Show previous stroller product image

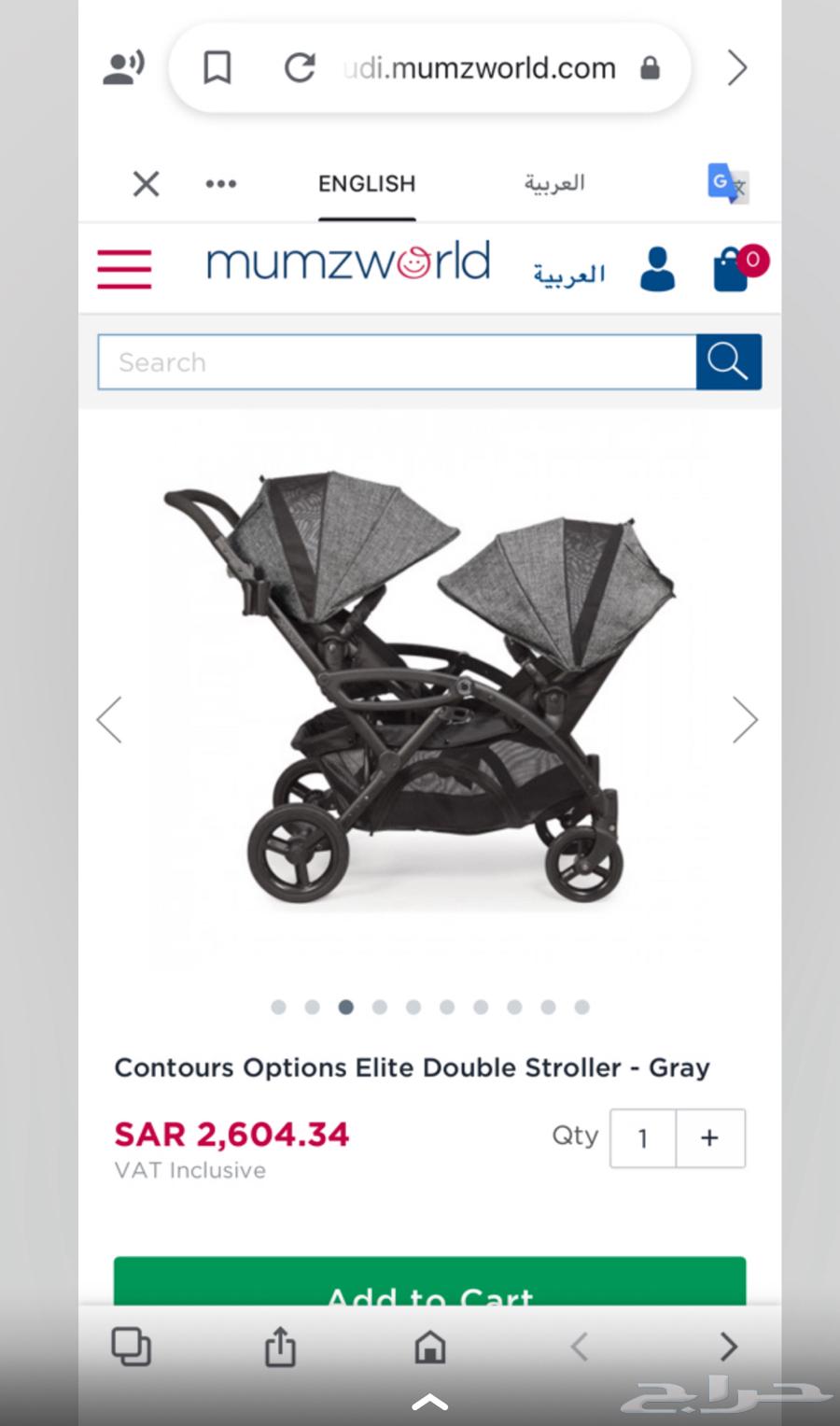(x=110, y=720)
